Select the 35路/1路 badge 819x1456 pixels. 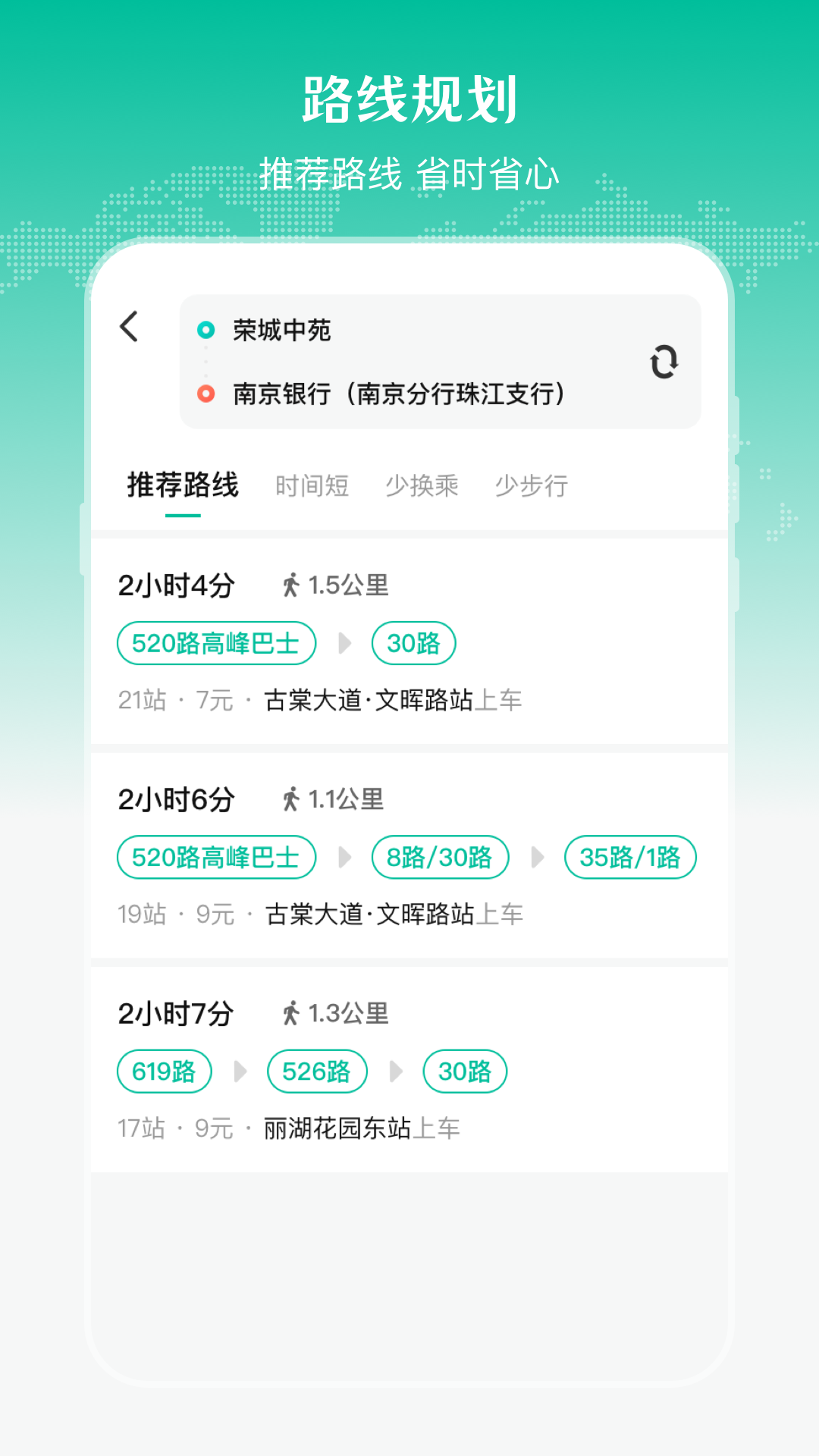tap(631, 857)
